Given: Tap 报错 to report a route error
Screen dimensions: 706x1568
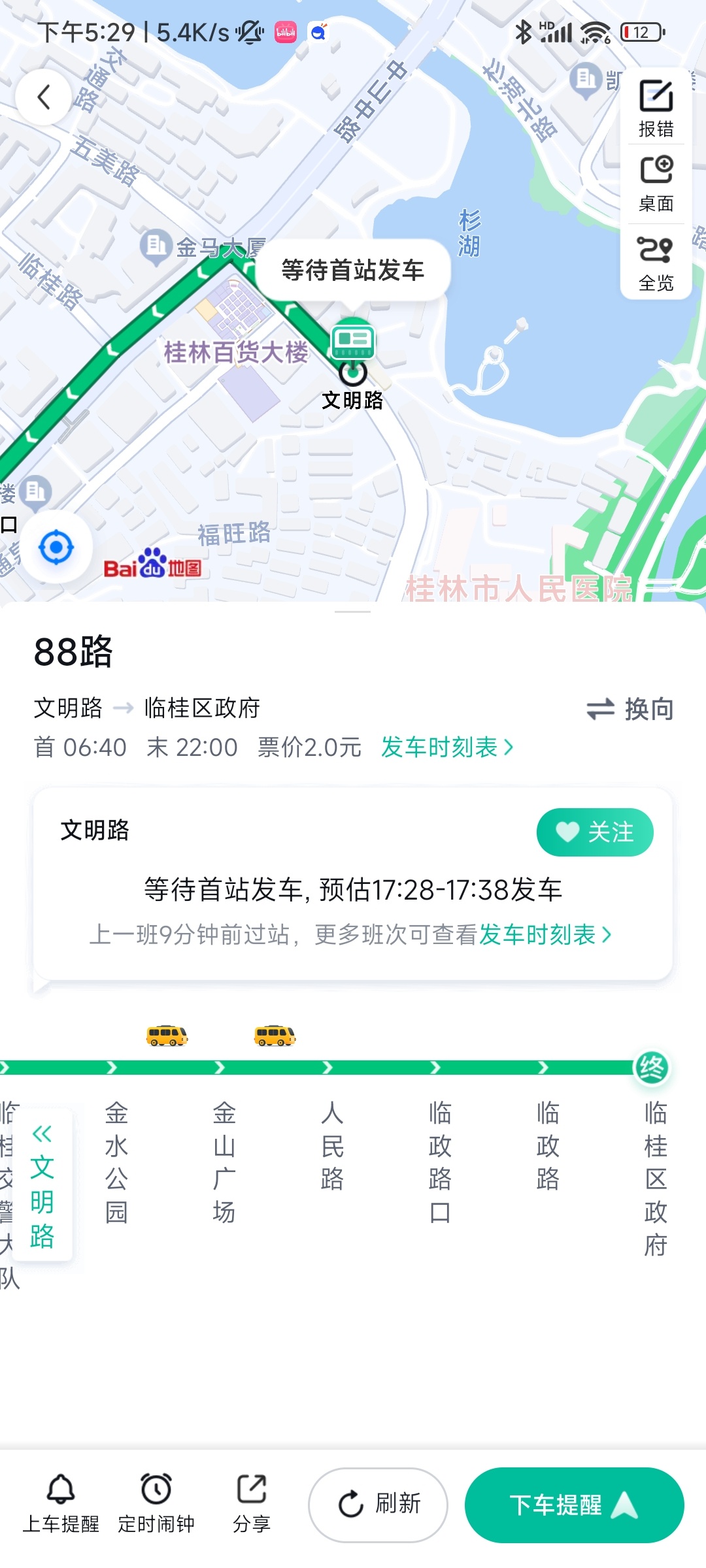Looking at the screenshot, I should click(656, 108).
